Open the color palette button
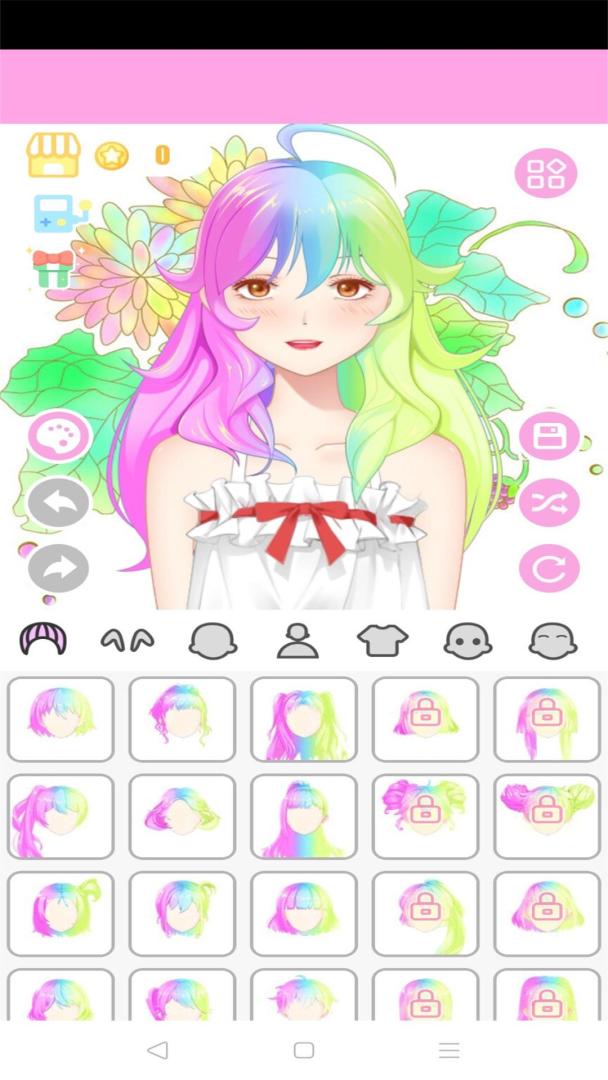 59,436
